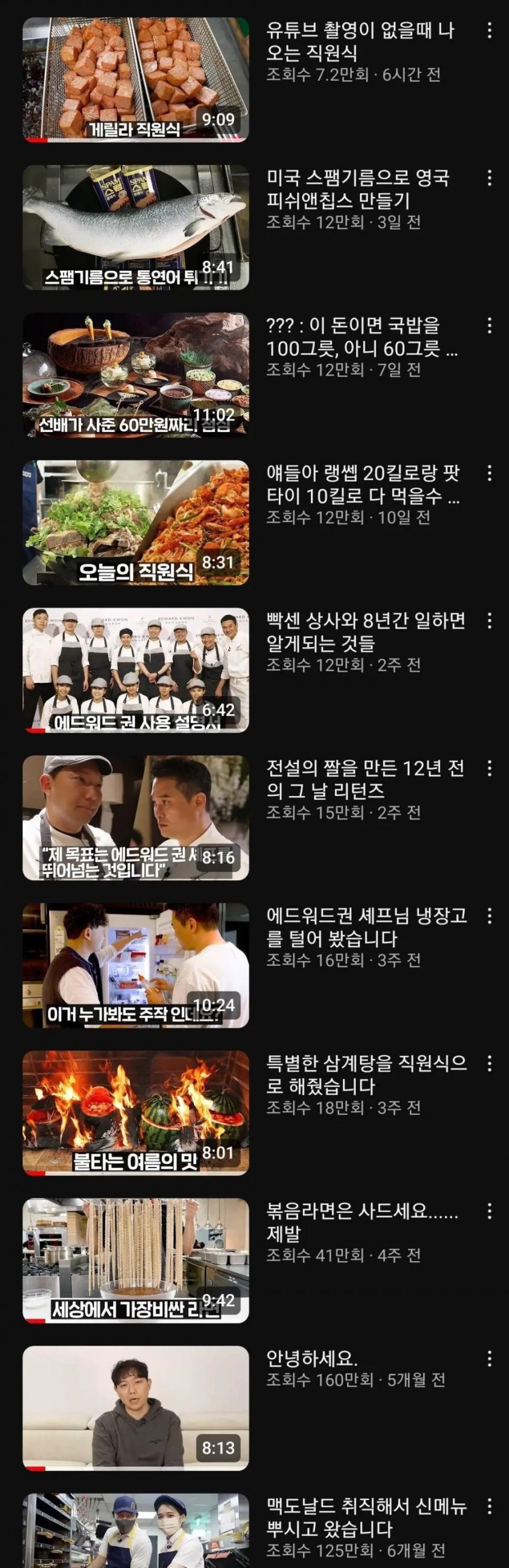
Task: Open '에드워드권 셰프님 냉장고를 털어 봤습니다'
Action: [135, 965]
